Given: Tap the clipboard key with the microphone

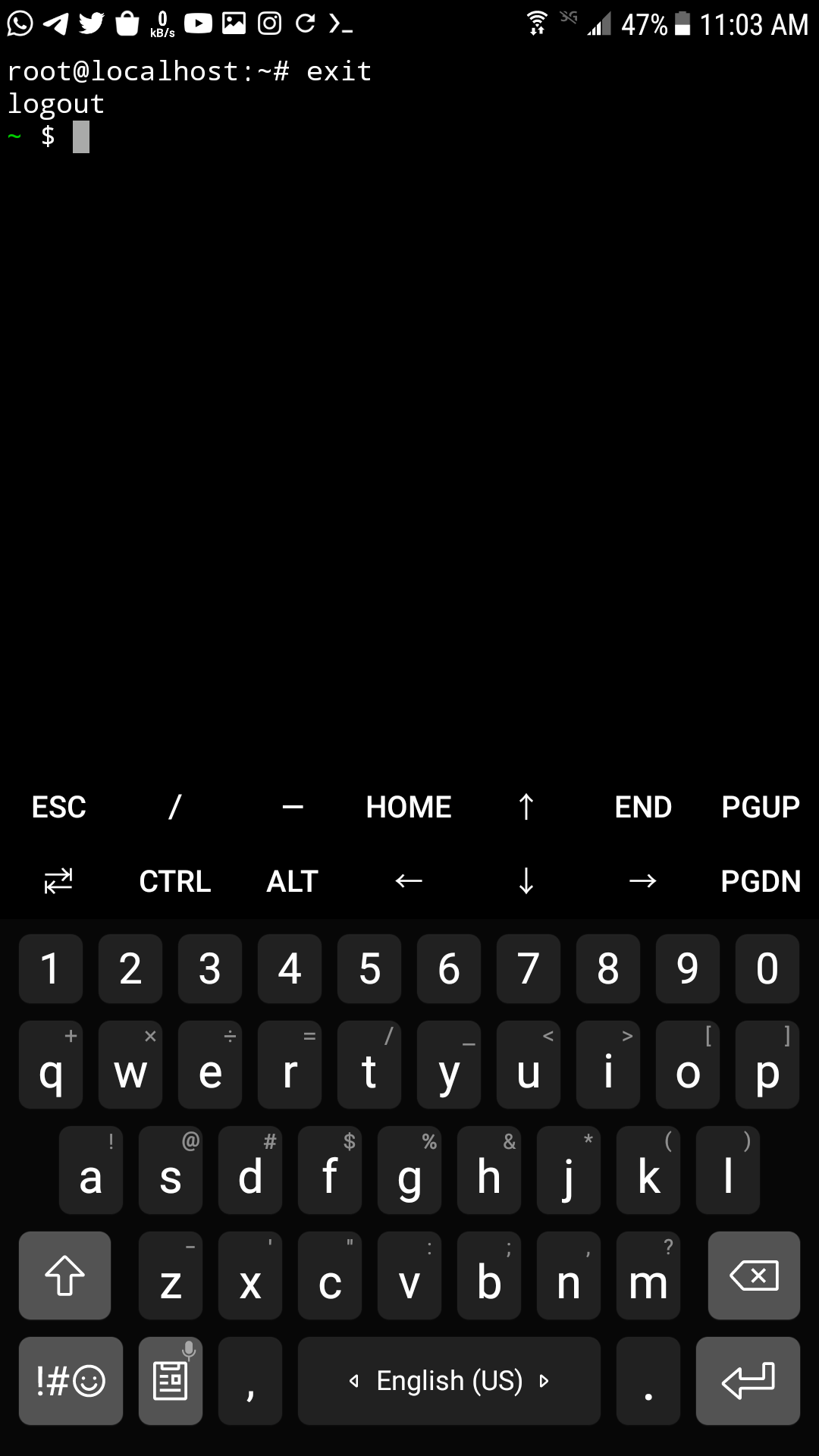Looking at the screenshot, I should click(171, 1381).
